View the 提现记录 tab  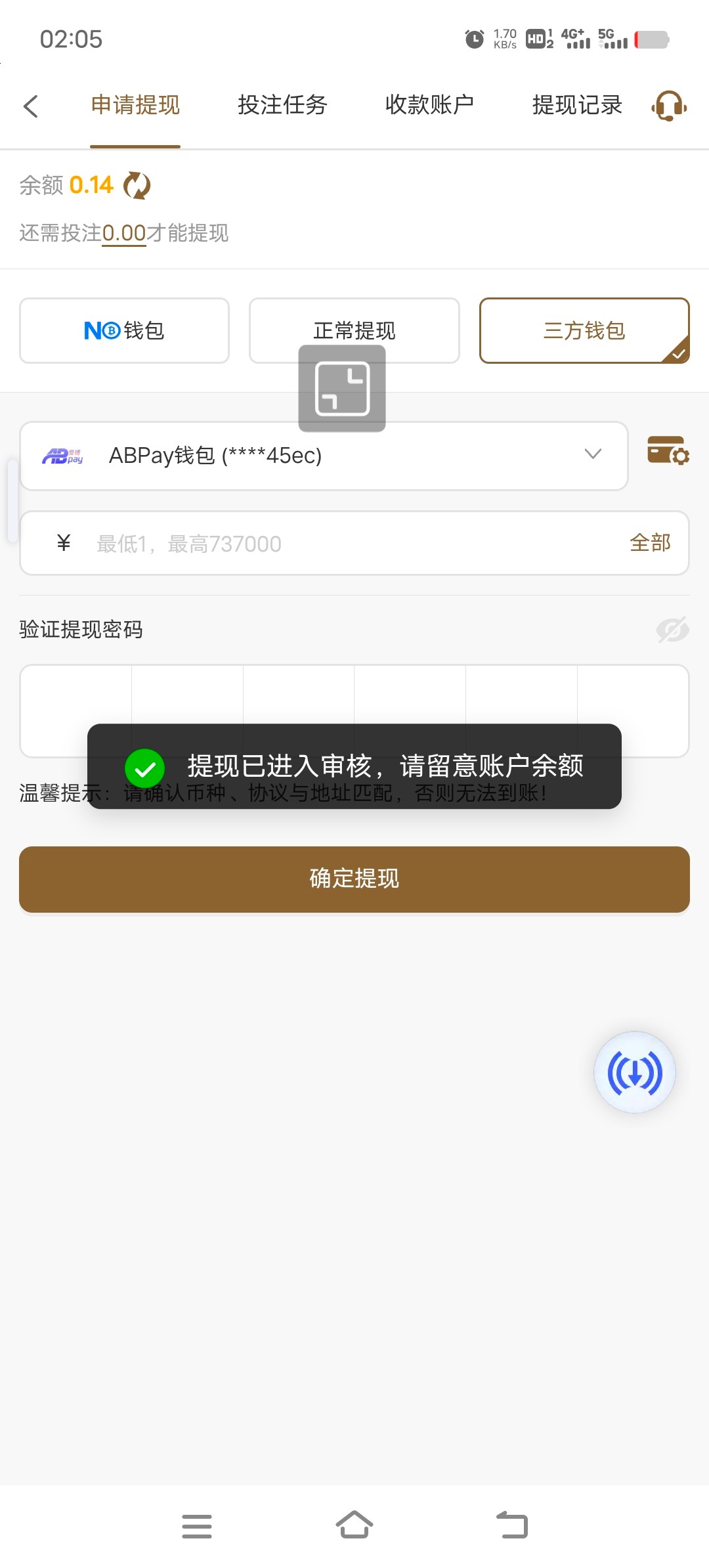pos(577,105)
